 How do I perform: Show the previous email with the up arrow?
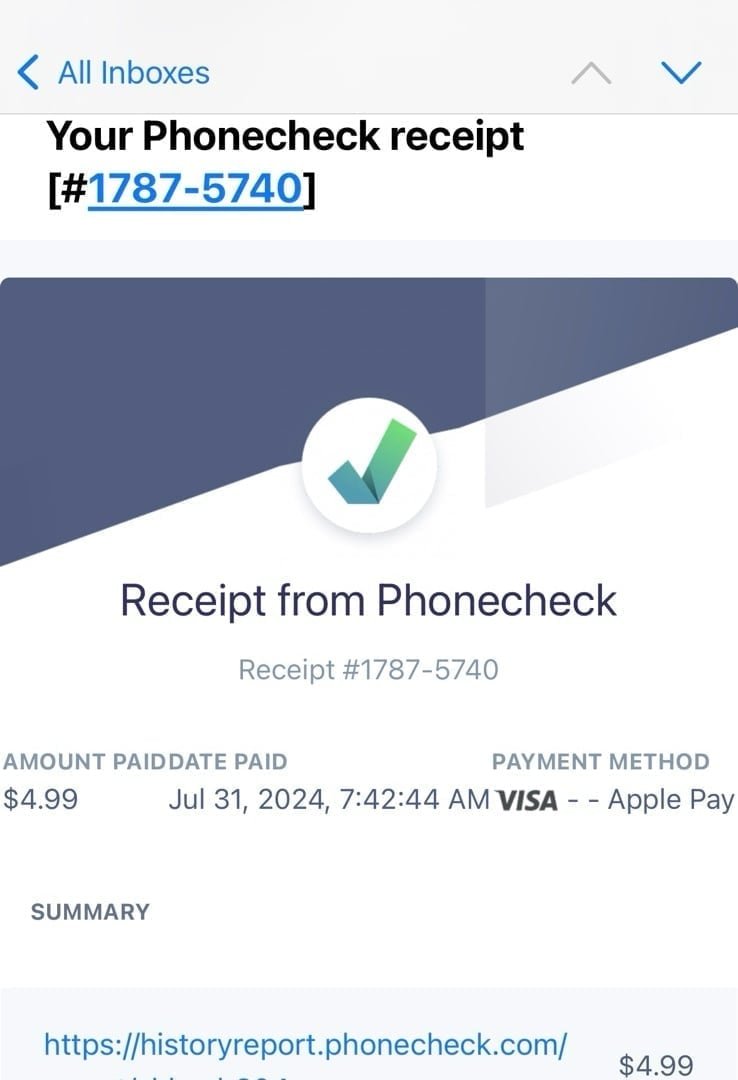coord(590,73)
